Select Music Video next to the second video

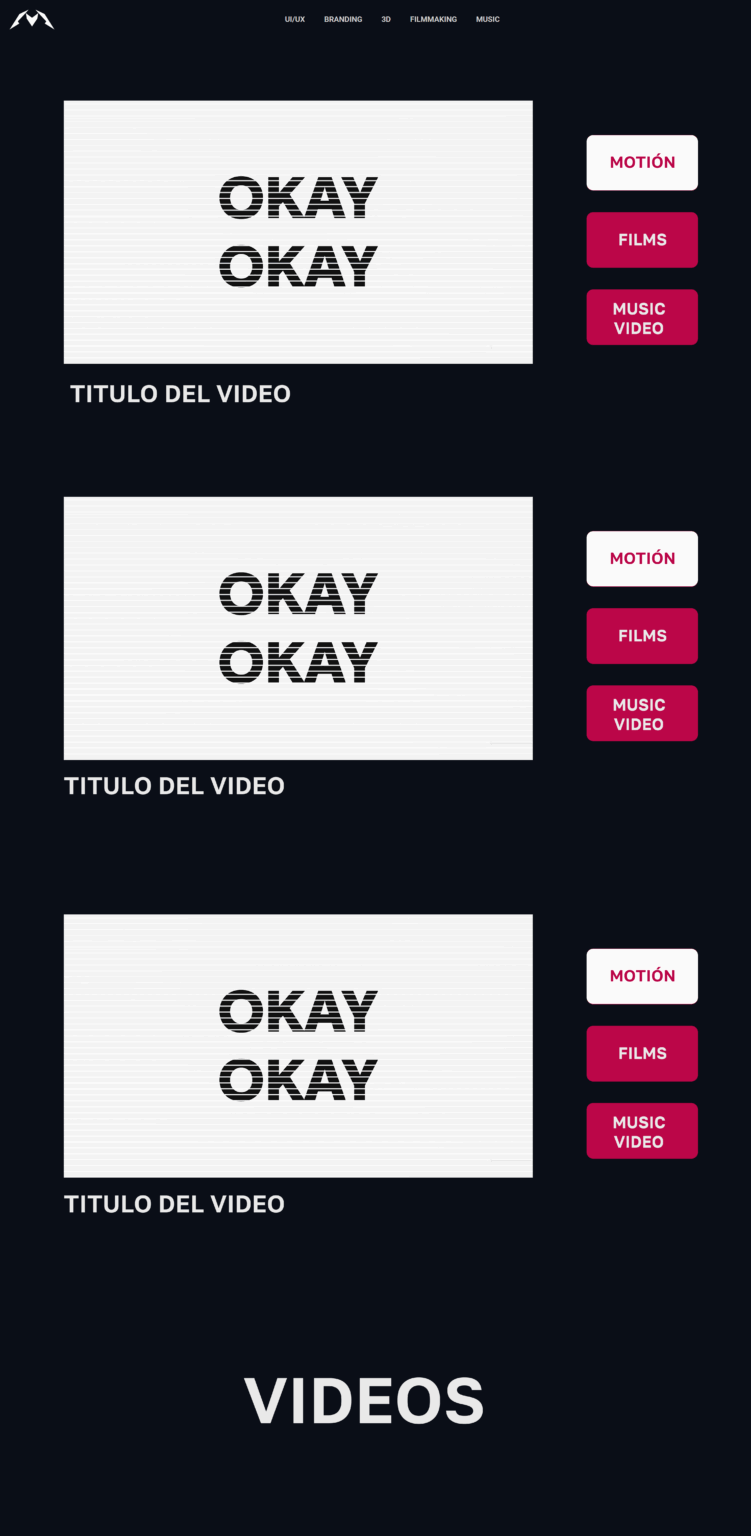coord(642,714)
